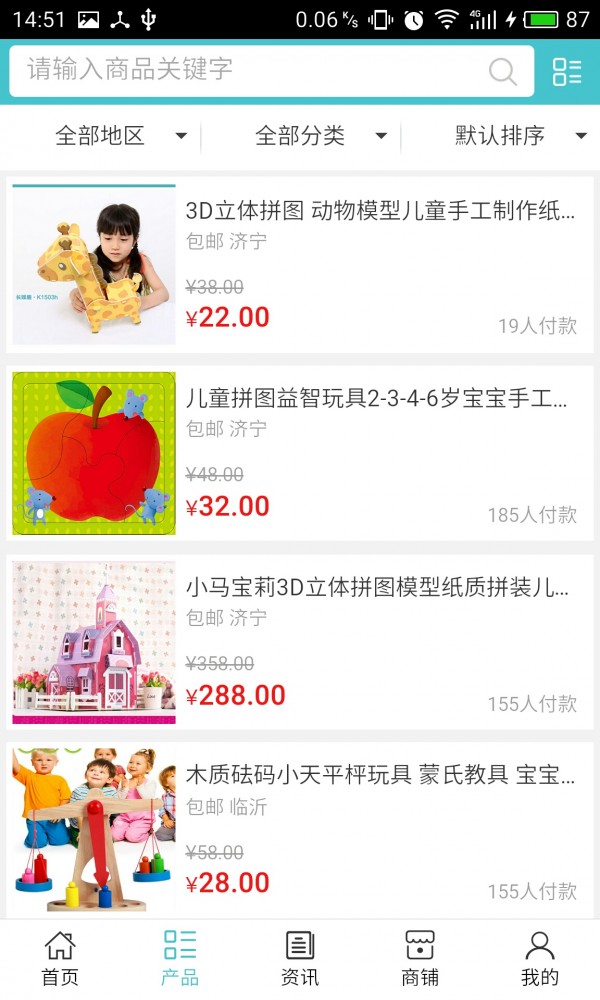Expand the 全部分类 category dropdown
The width and height of the screenshot is (600, 1000).
[320, 136]
